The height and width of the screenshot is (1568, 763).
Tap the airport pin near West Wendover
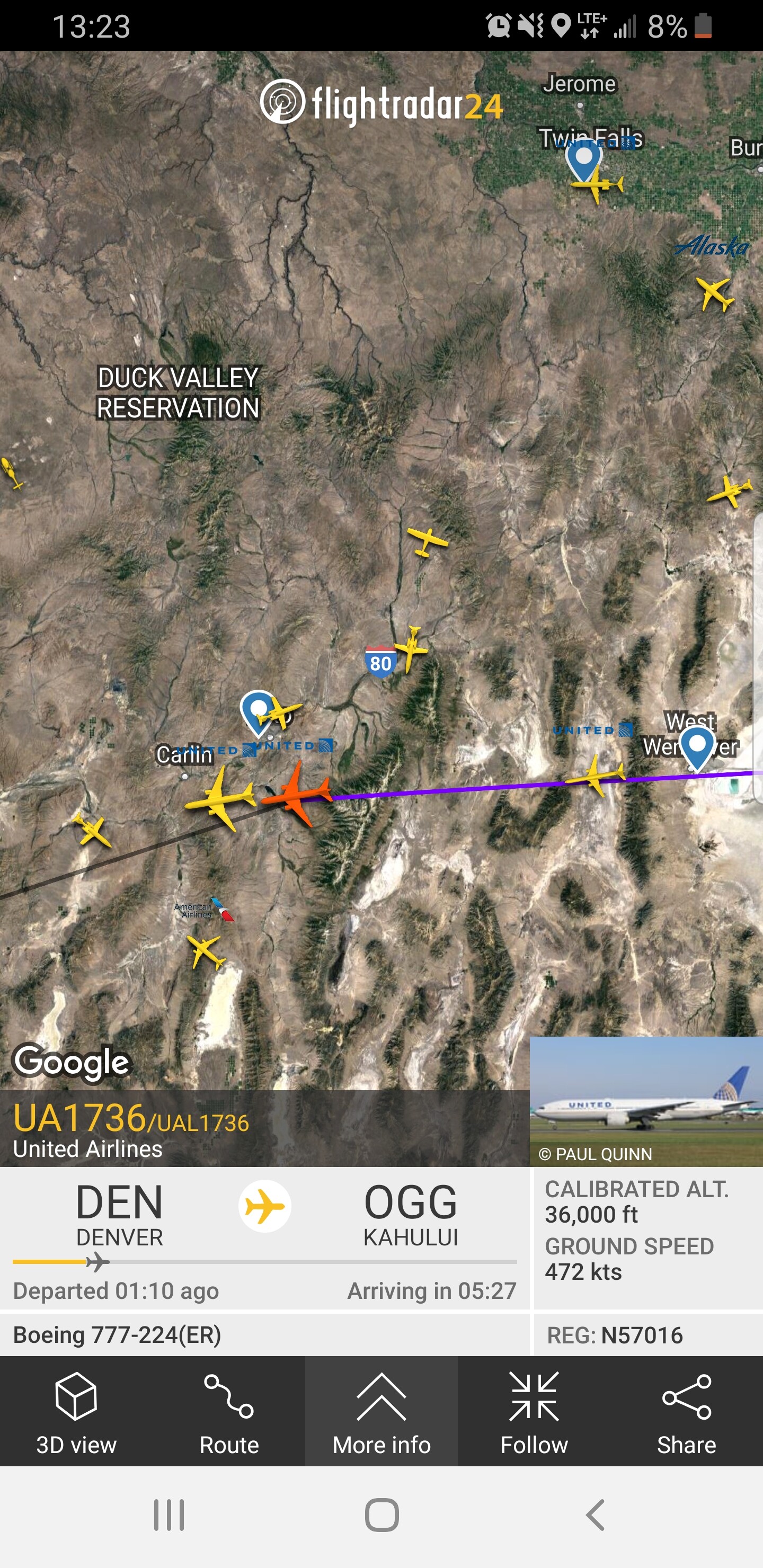[697, 746]
